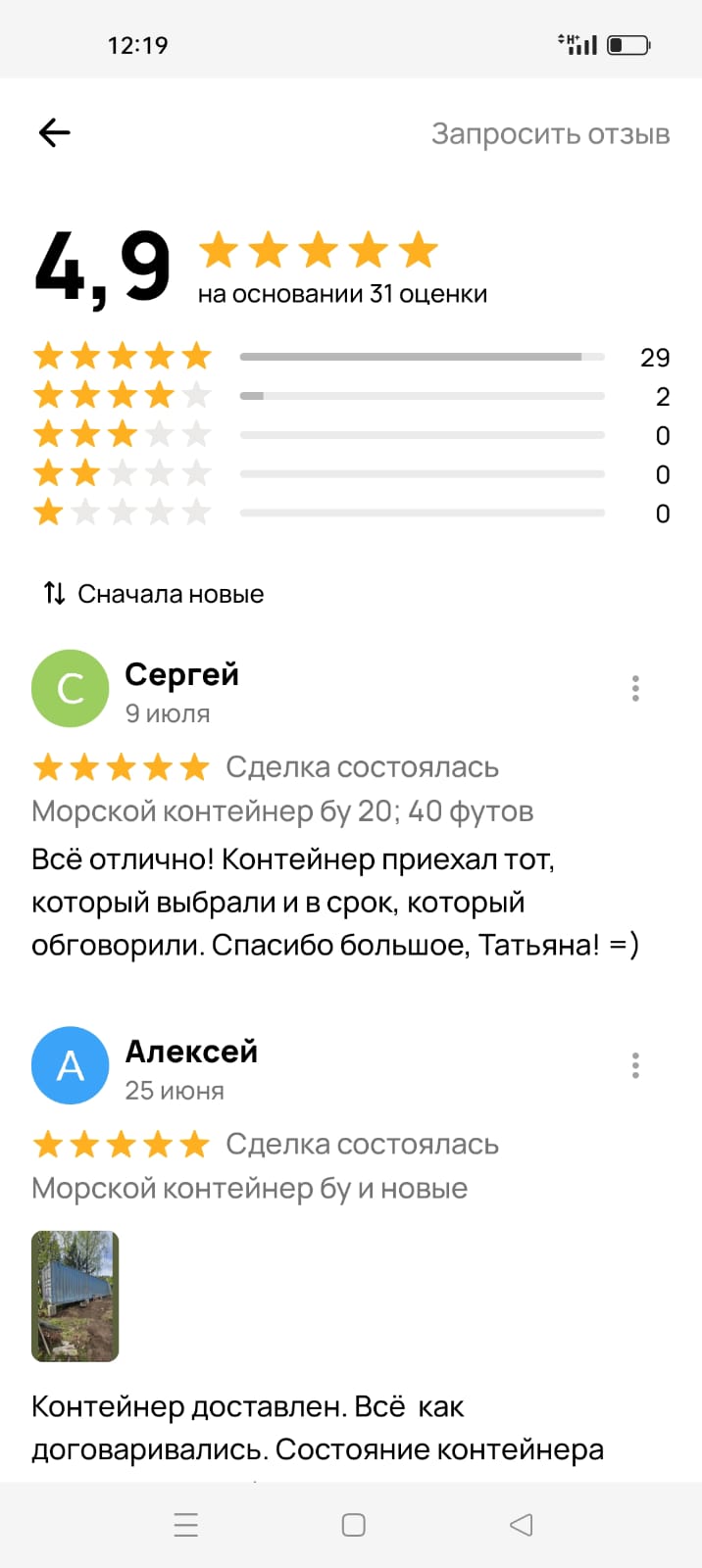702x1568 pixels.
Task: Open the three-dot menu on Сергей's review
Action: pos(635,689)
